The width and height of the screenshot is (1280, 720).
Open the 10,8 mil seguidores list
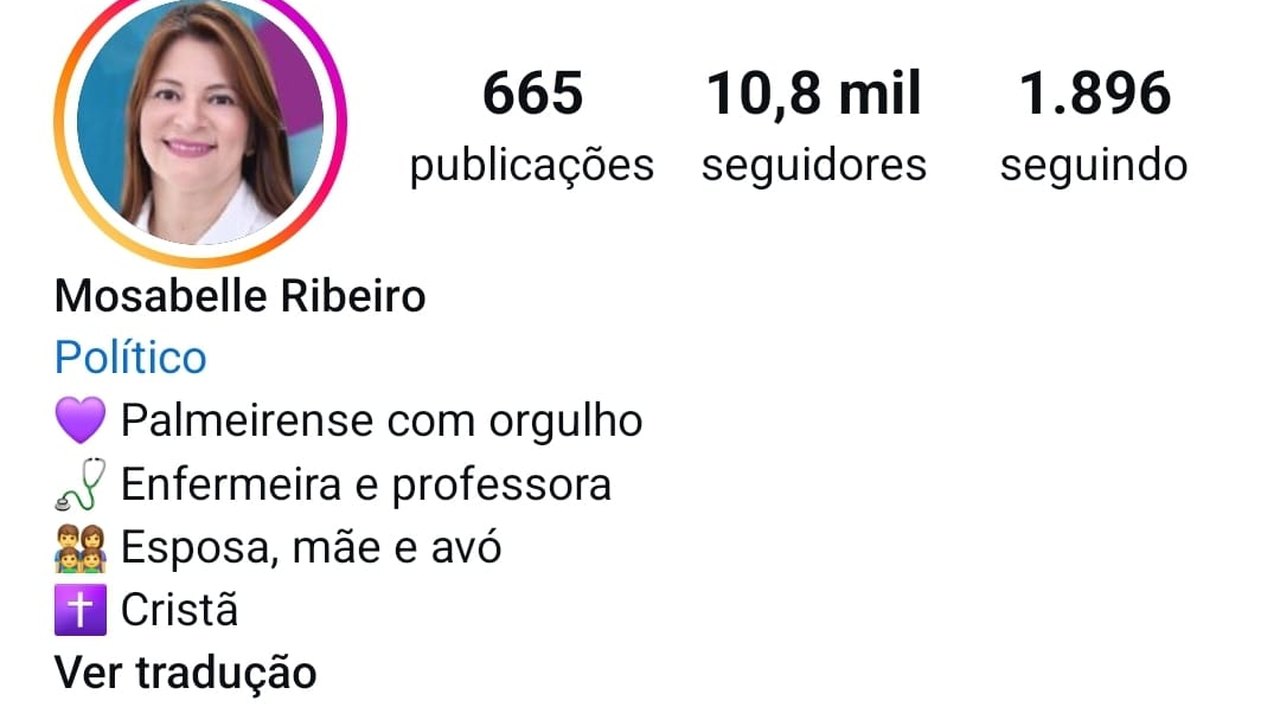tap(813, 127)
